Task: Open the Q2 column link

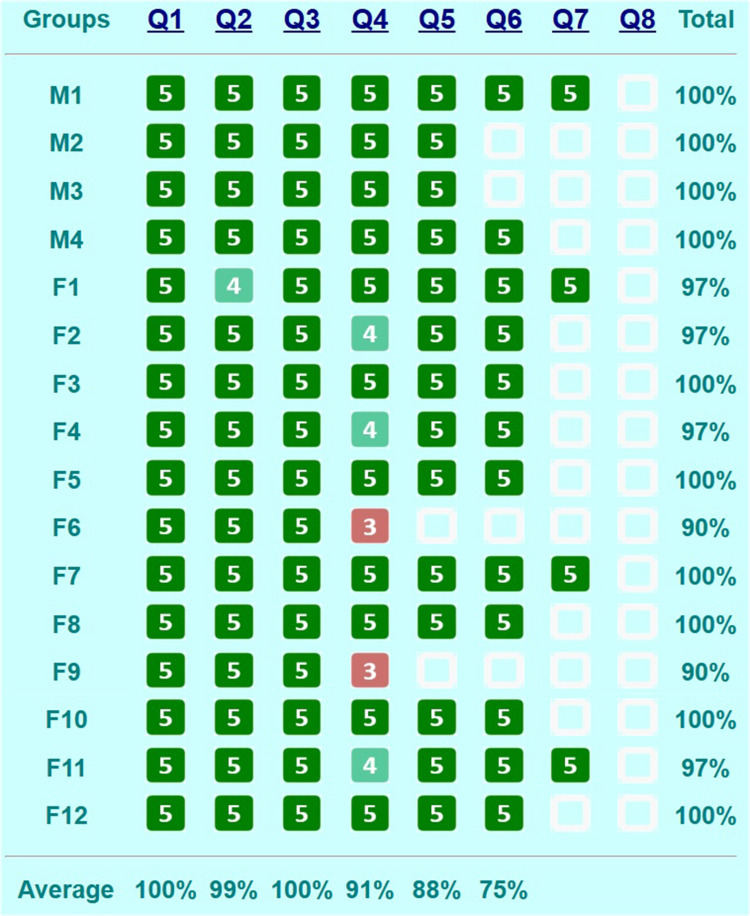Action: (233, 19)
